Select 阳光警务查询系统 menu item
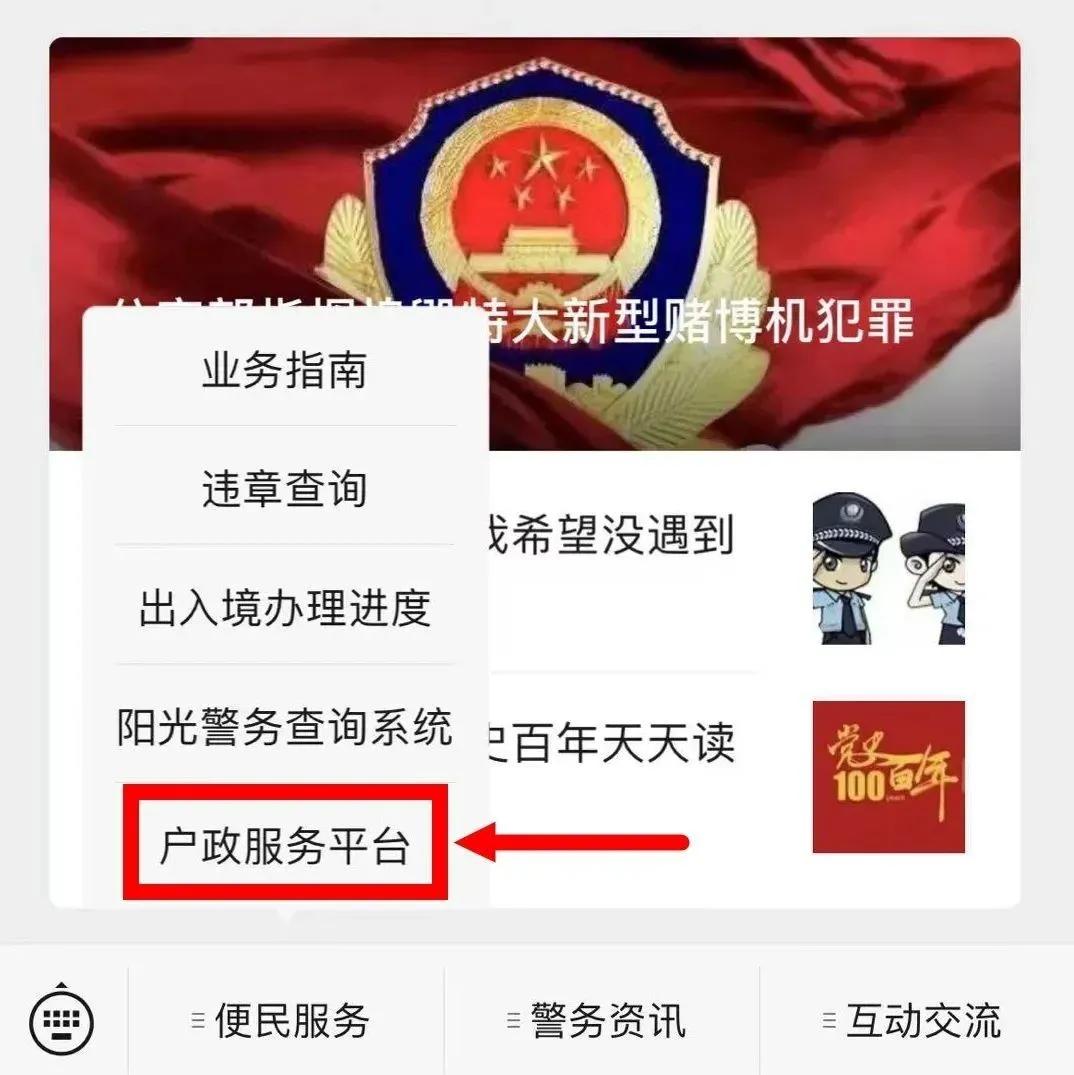 click(x=286, y=726)
